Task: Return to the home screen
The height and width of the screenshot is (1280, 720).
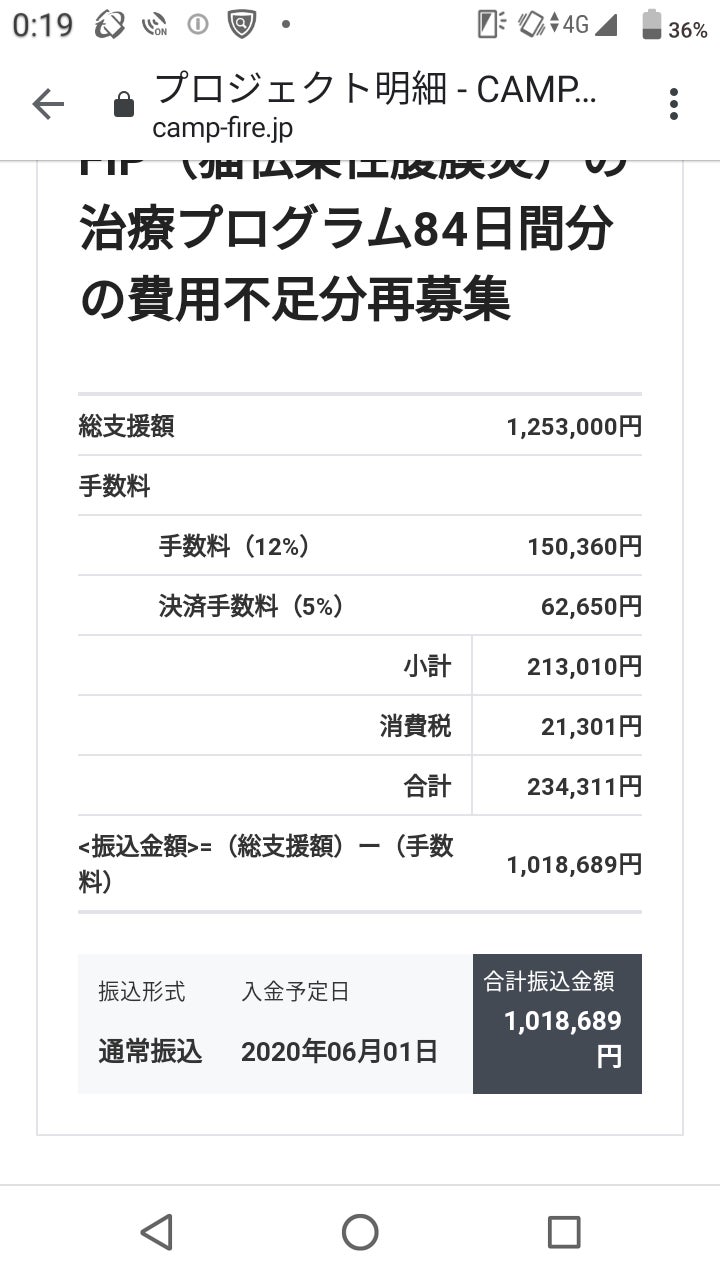Action: coord(360,1232)
